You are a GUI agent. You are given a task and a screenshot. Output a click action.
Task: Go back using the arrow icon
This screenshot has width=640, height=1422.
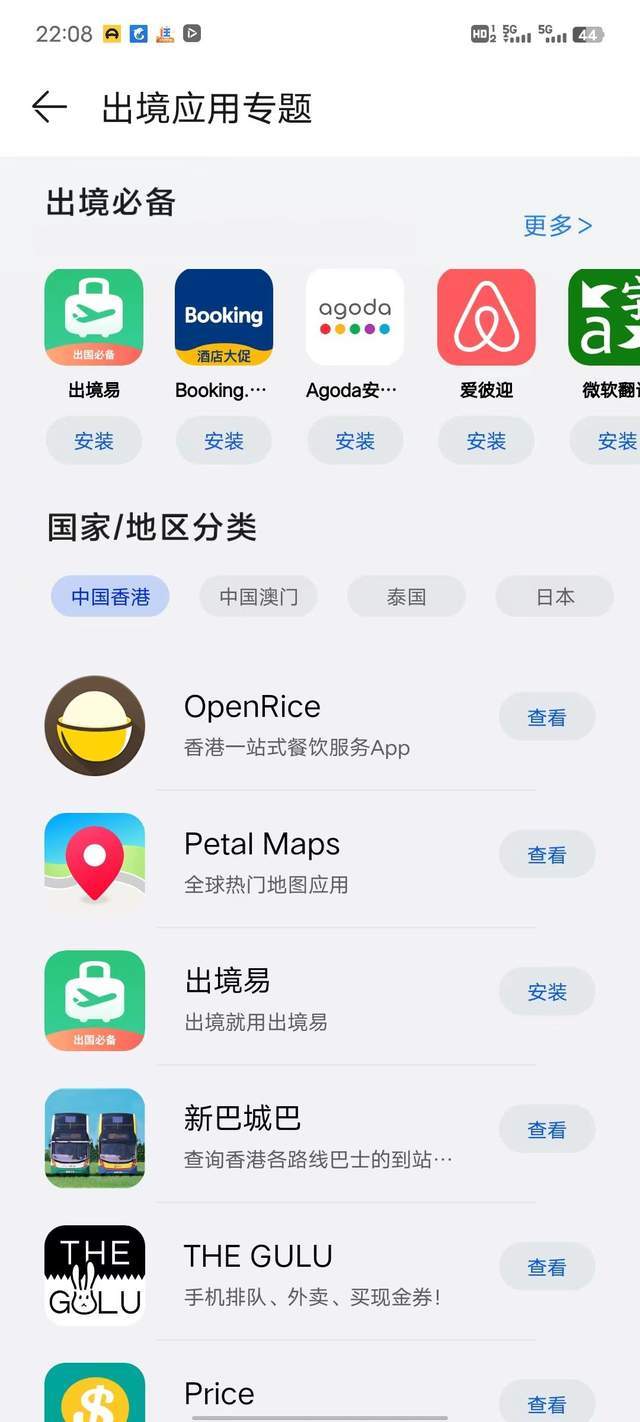click(49, 107)
